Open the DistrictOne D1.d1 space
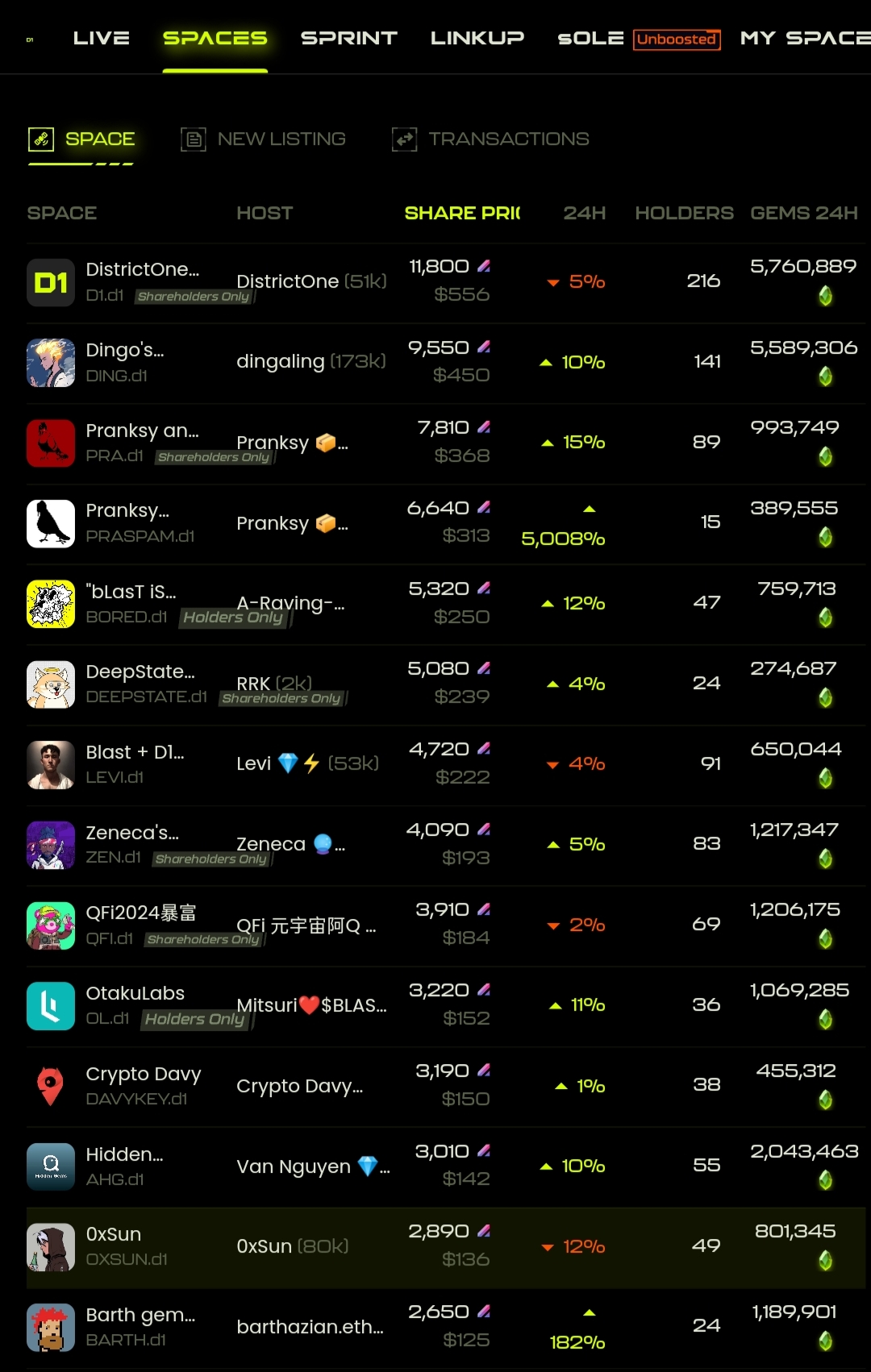The height and width of the screenshot is (1372, 871). pos(446,282)
